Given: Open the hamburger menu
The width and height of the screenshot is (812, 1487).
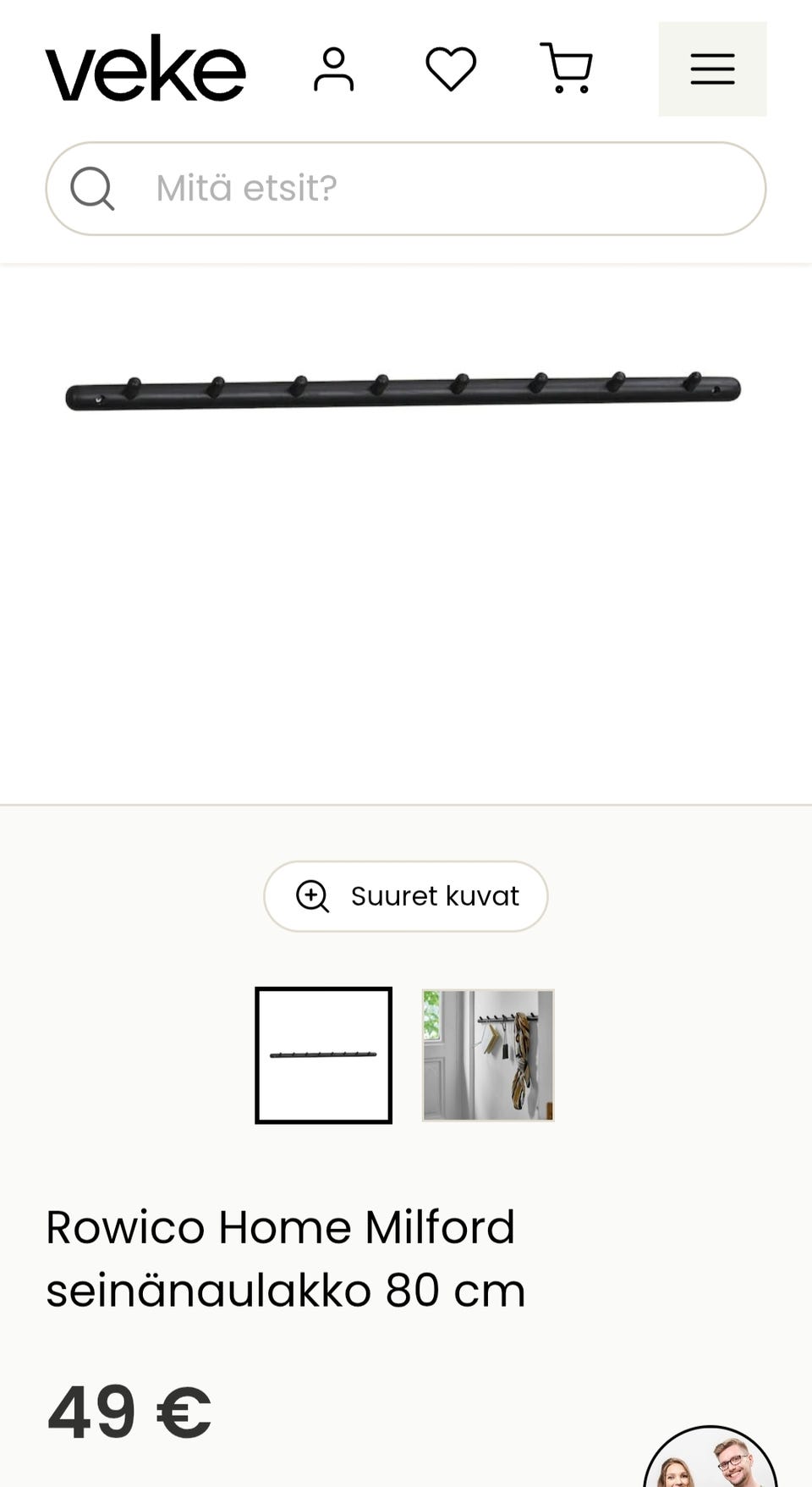Looking at the screenshot, I should tap(712, 69).
